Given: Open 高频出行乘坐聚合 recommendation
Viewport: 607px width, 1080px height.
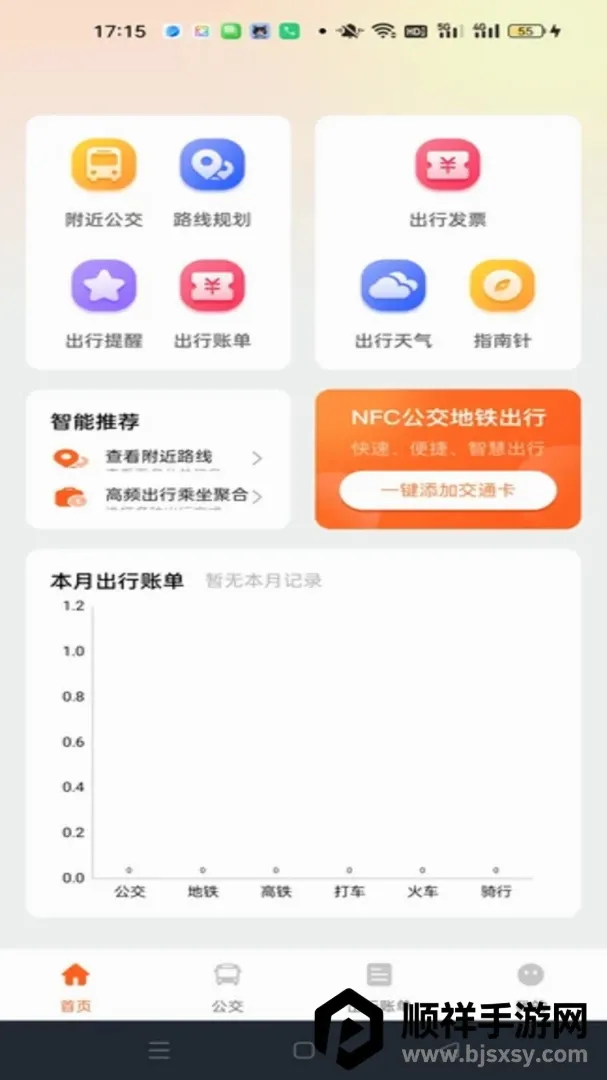Looking at the screenshot, I should point(158,497).
